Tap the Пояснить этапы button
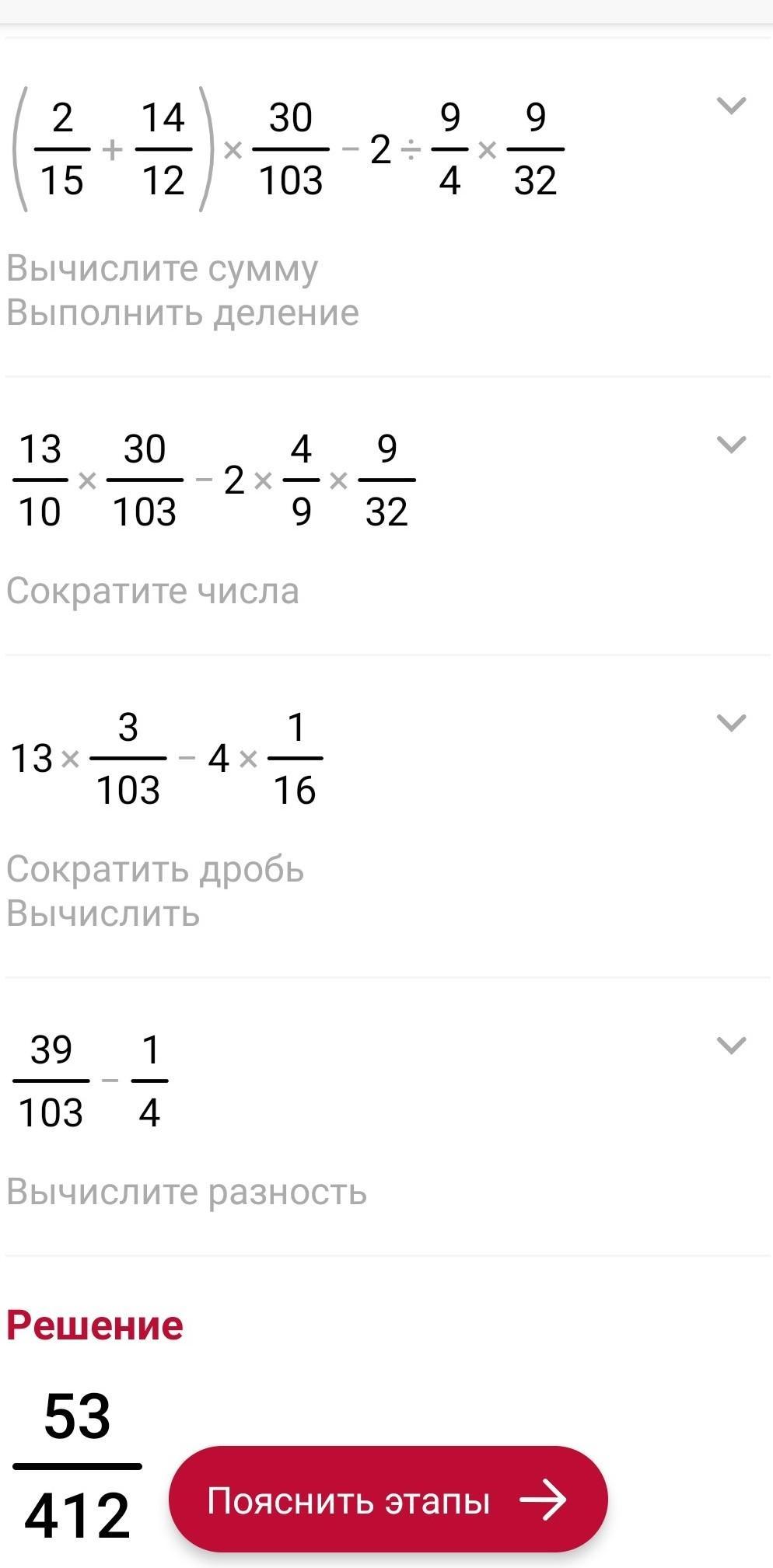The image size is (773, 1568). (388, 1500)
